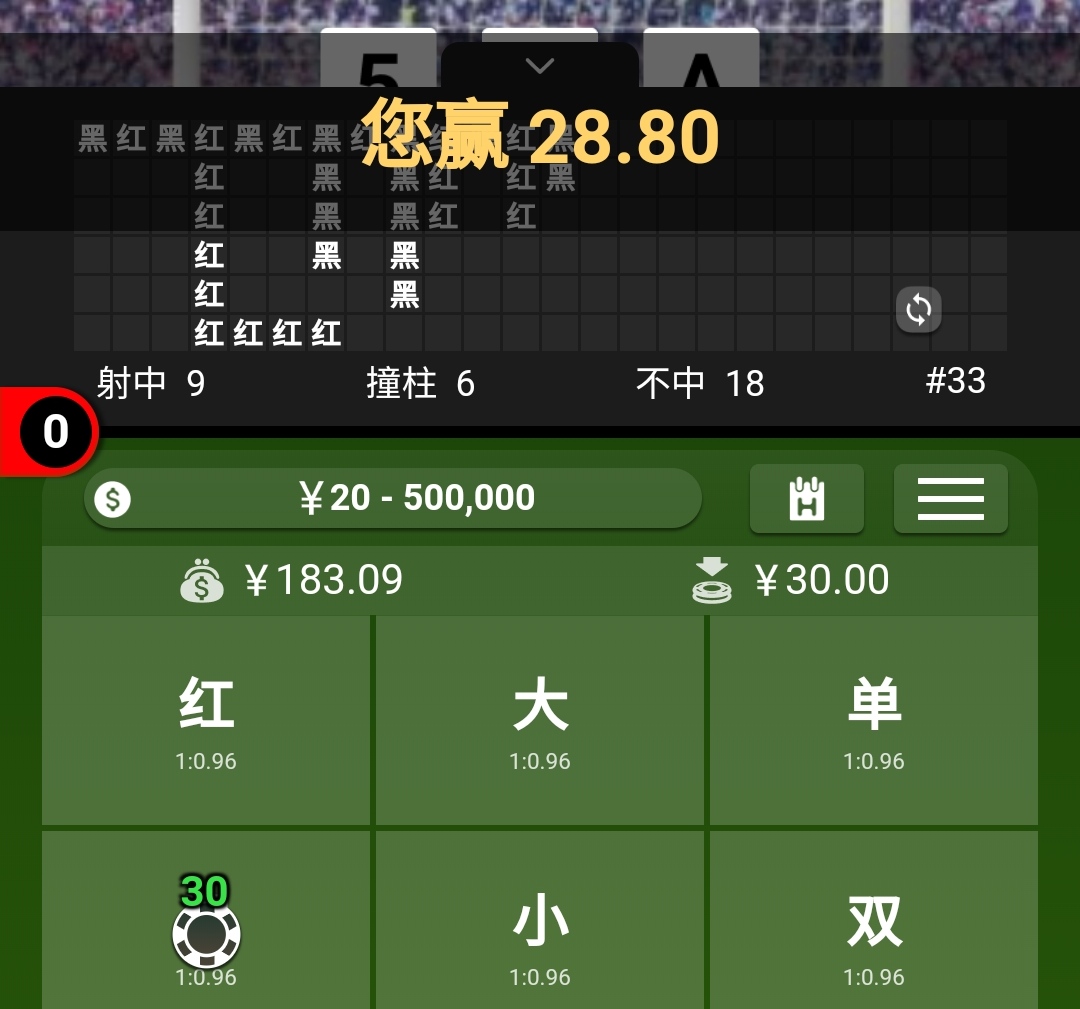Place a bet on 大
The width and height of the screenshot is (1080, 1009).
click(x=540, y=720)
